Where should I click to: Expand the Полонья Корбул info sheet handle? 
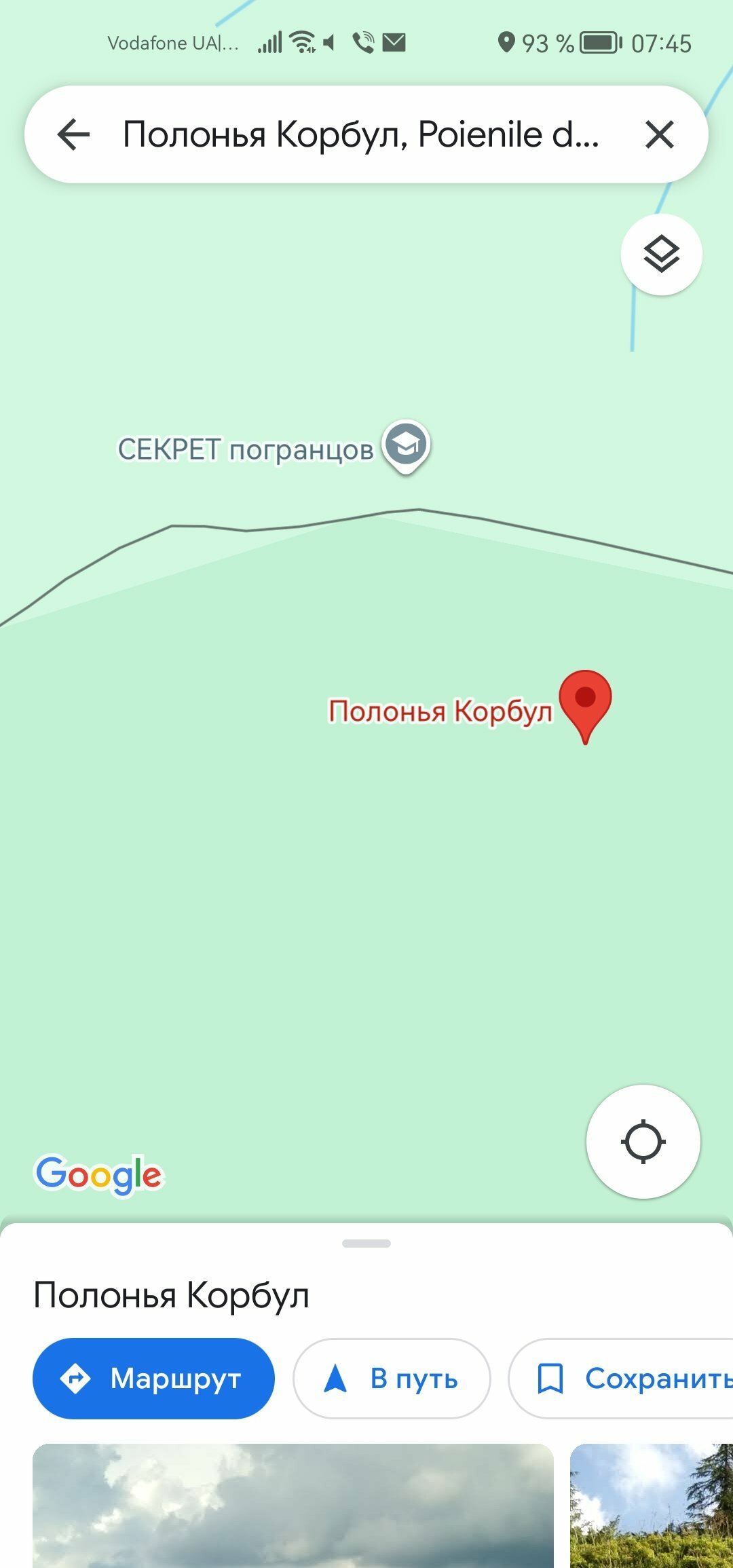366,1244
